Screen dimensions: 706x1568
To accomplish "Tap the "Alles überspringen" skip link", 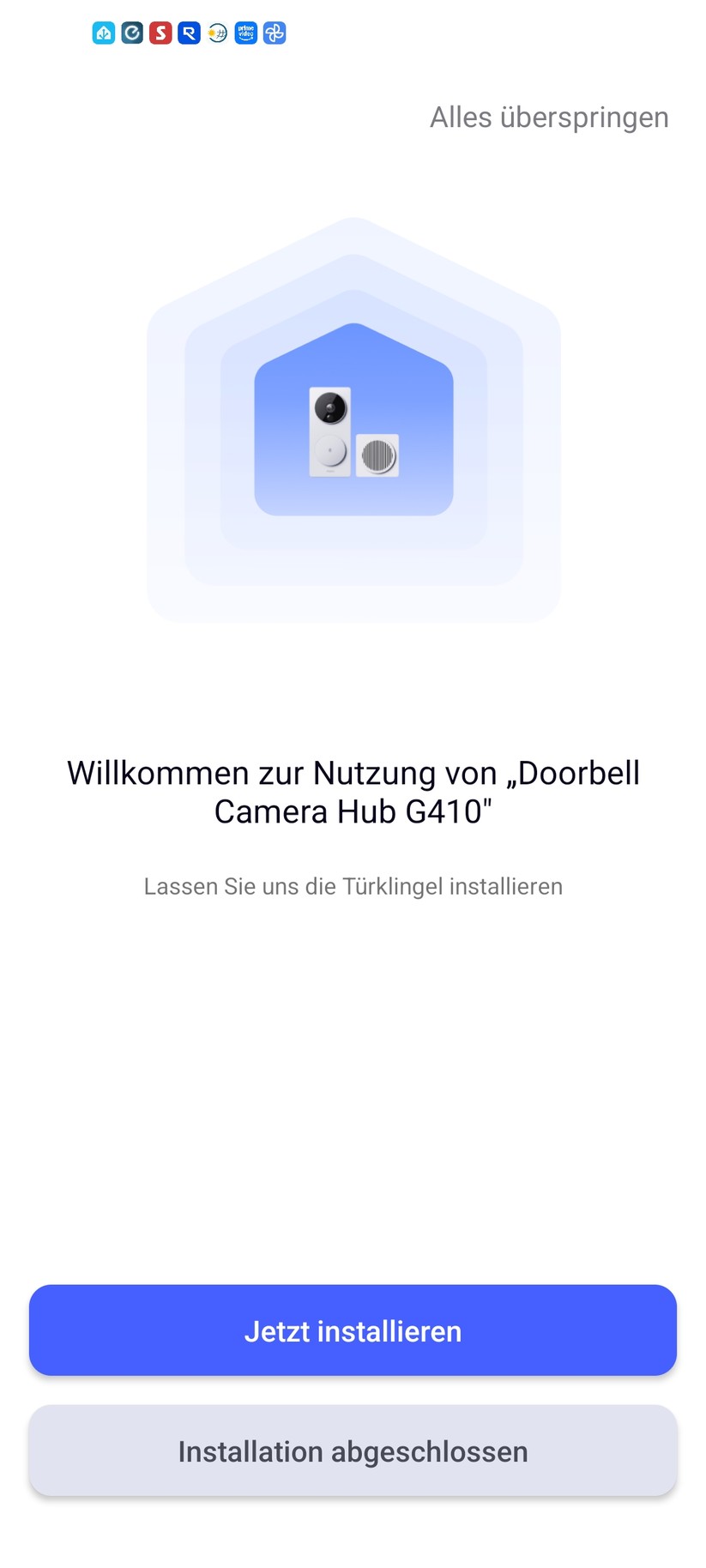I will coord(548,118).
